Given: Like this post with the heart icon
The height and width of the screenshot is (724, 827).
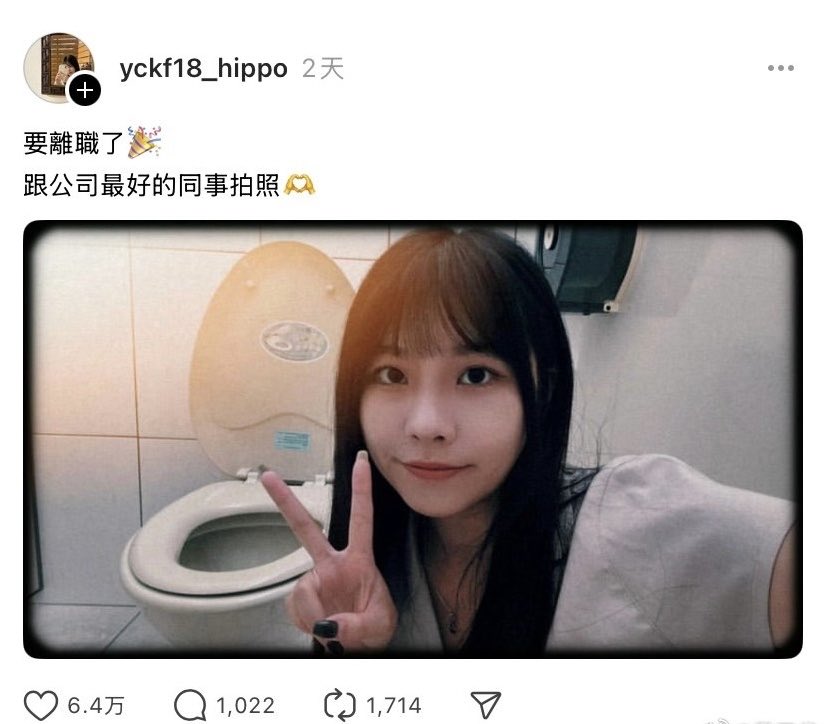Looking at the screenshot, I should [40, 705].
